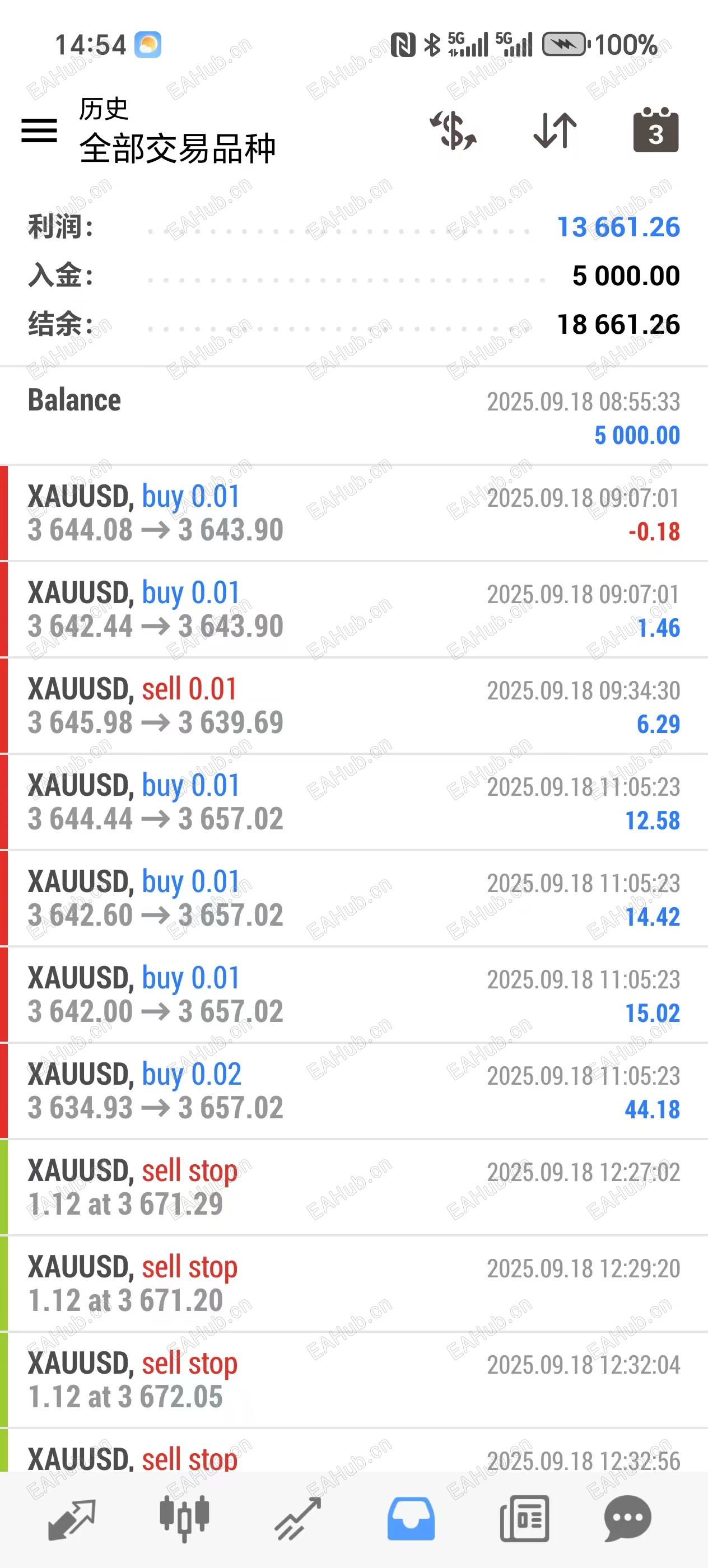The height and width of the screenshot is (1568, 708).
Task: Expand the XAUUSD buy trade with -0.18 loss
Action: (353, 513)
